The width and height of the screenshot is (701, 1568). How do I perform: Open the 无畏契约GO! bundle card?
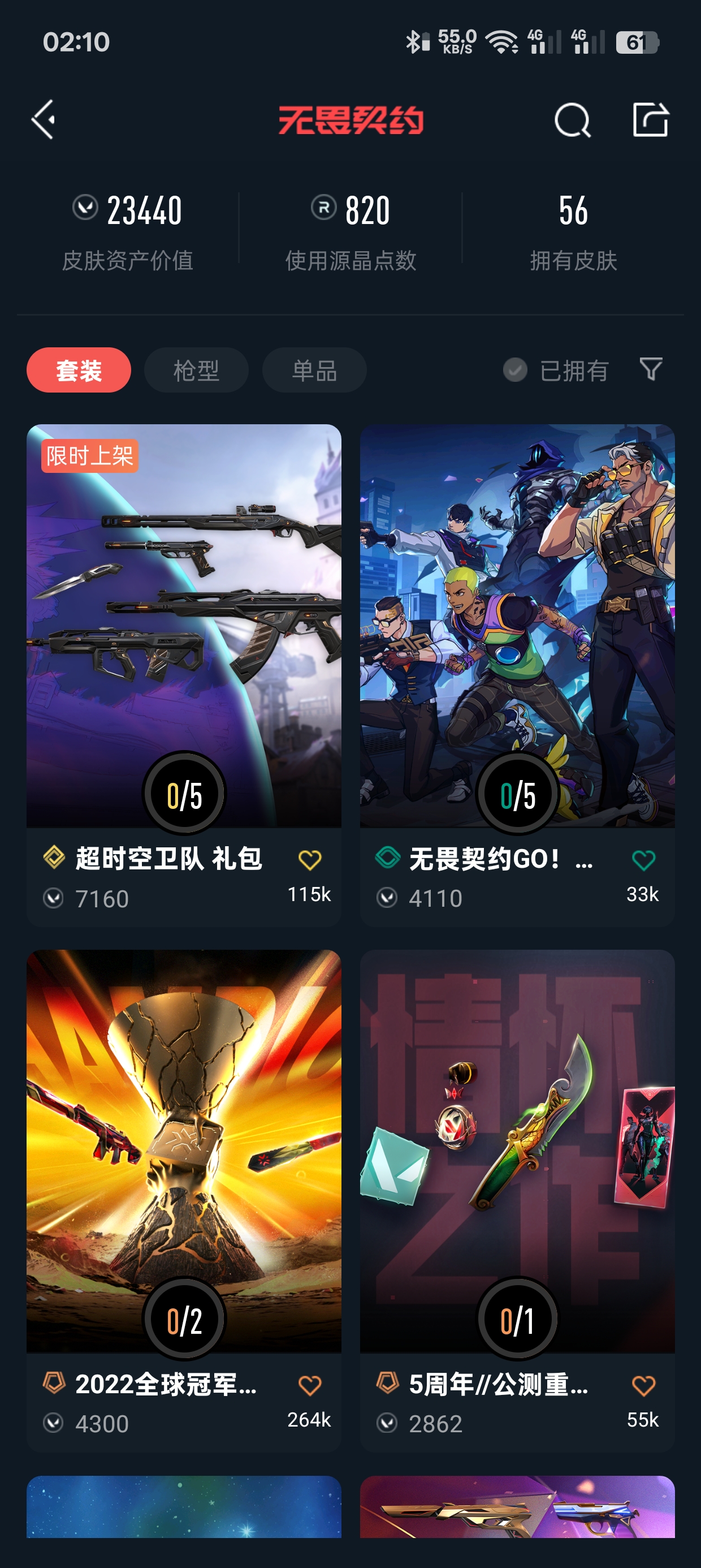517,627
